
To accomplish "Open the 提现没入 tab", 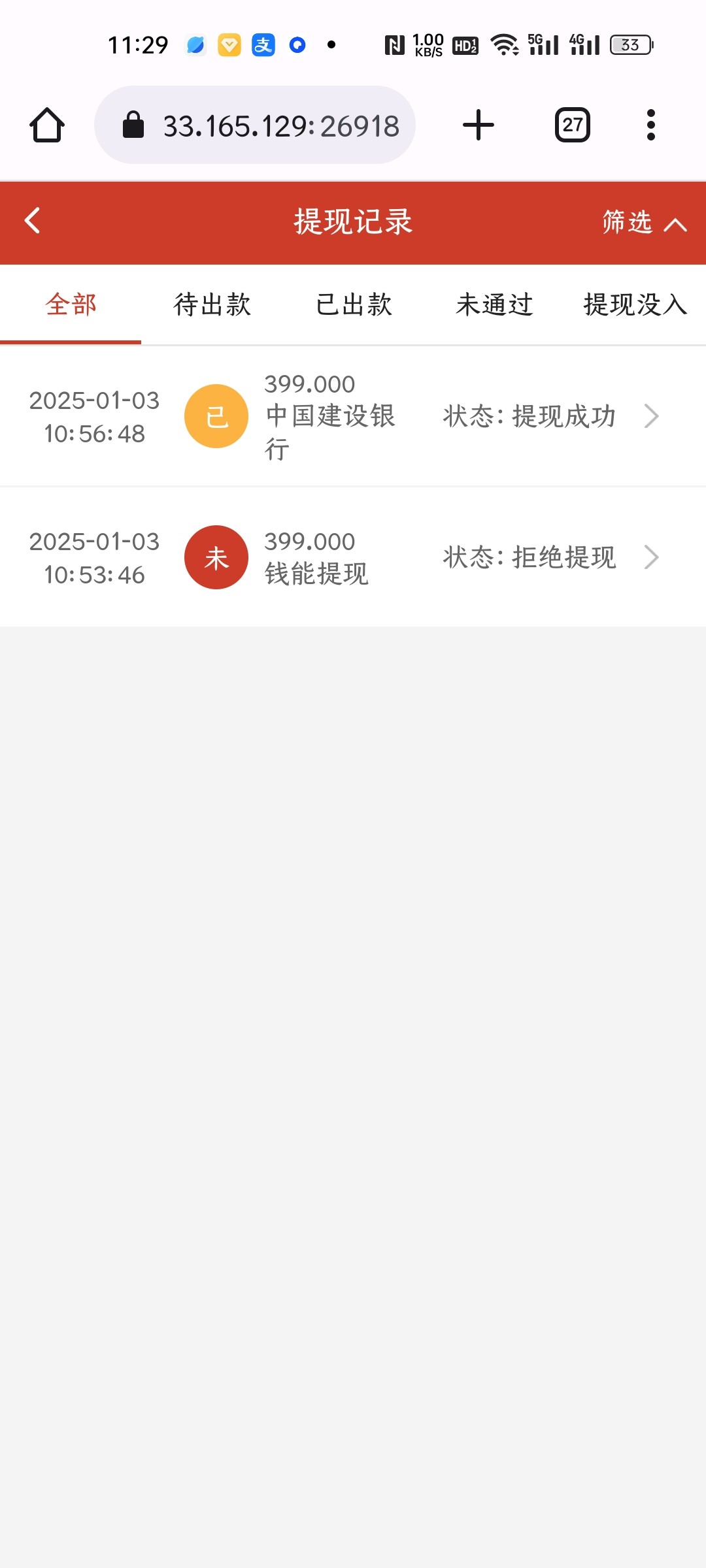I will (635, 305).
